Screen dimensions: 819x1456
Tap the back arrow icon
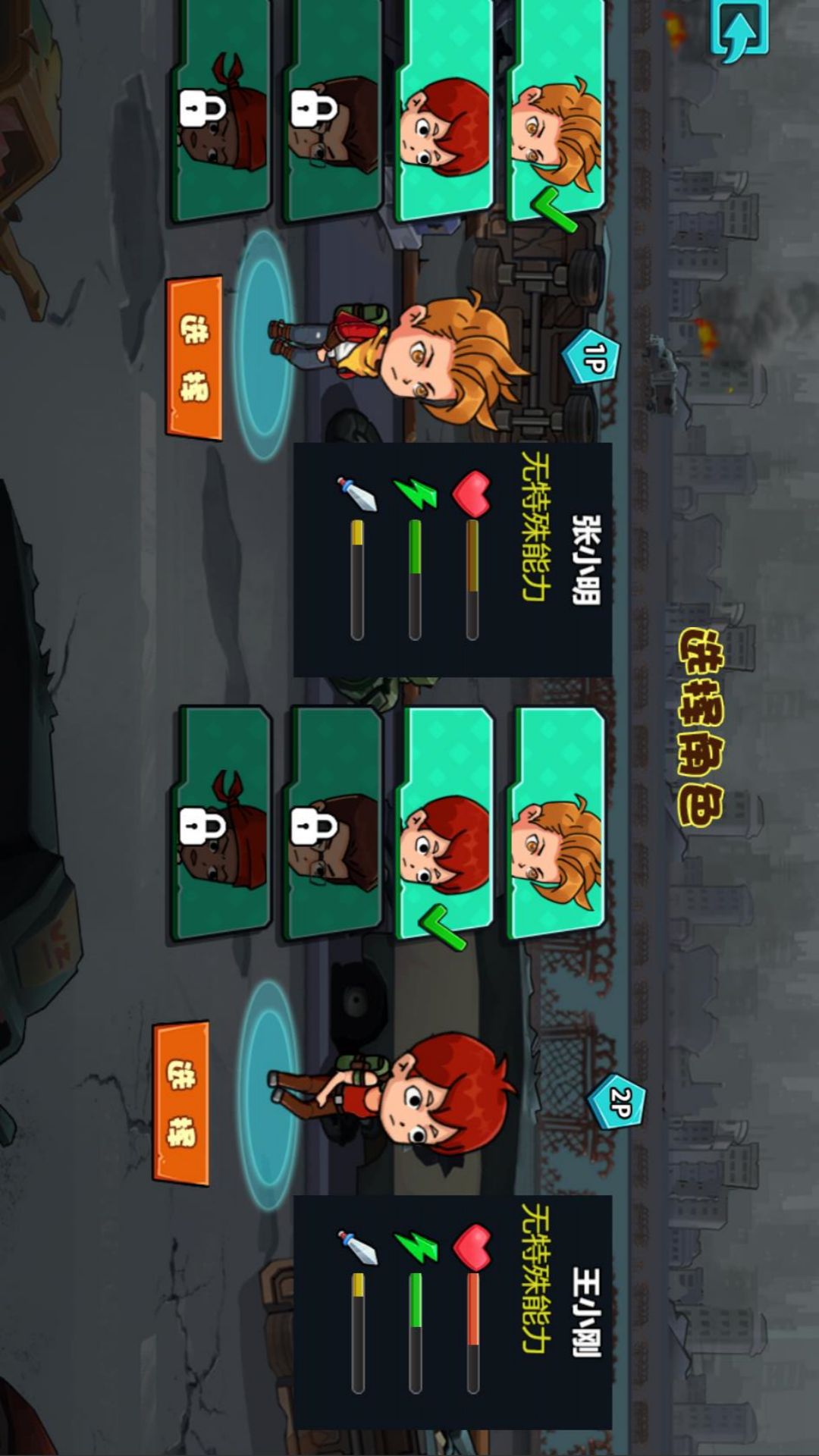[739, 32]
